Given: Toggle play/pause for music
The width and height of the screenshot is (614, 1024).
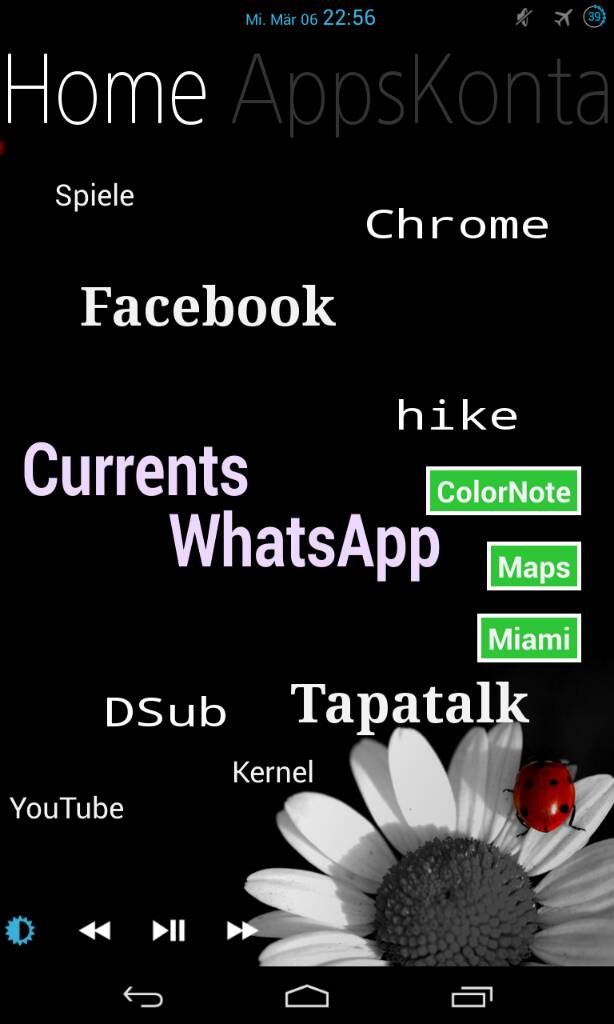Looking at the screenshot, I should coord(169,931).
